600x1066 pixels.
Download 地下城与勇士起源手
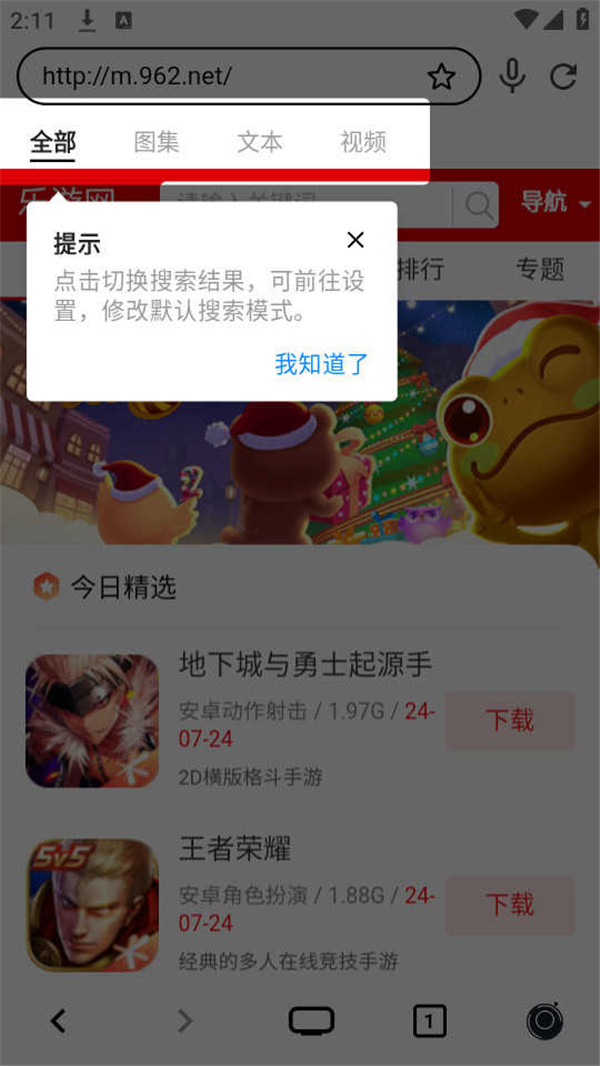click(510, 720)
